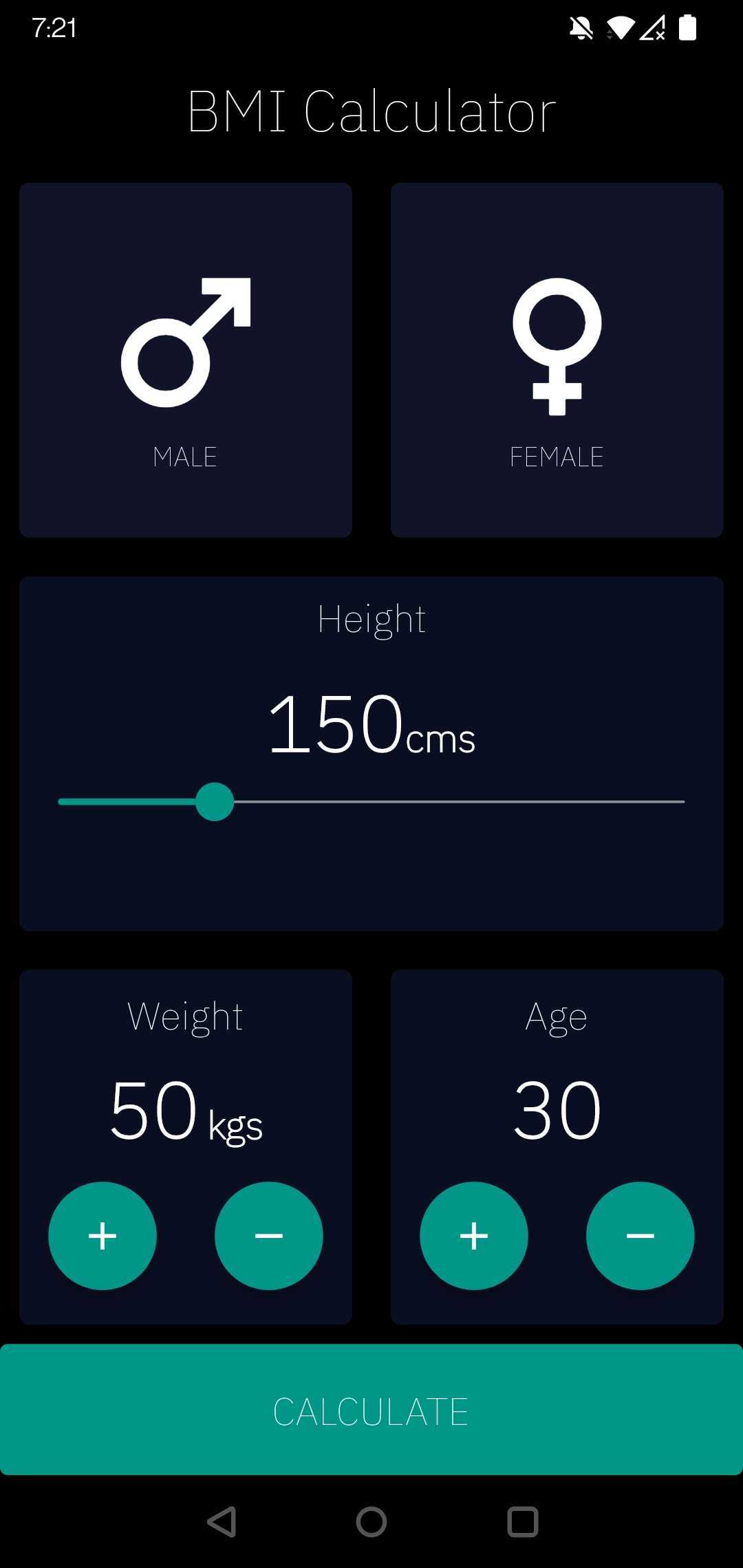
Task: Hit the CALCULATE button
Action: click(x=371, y=1410)
